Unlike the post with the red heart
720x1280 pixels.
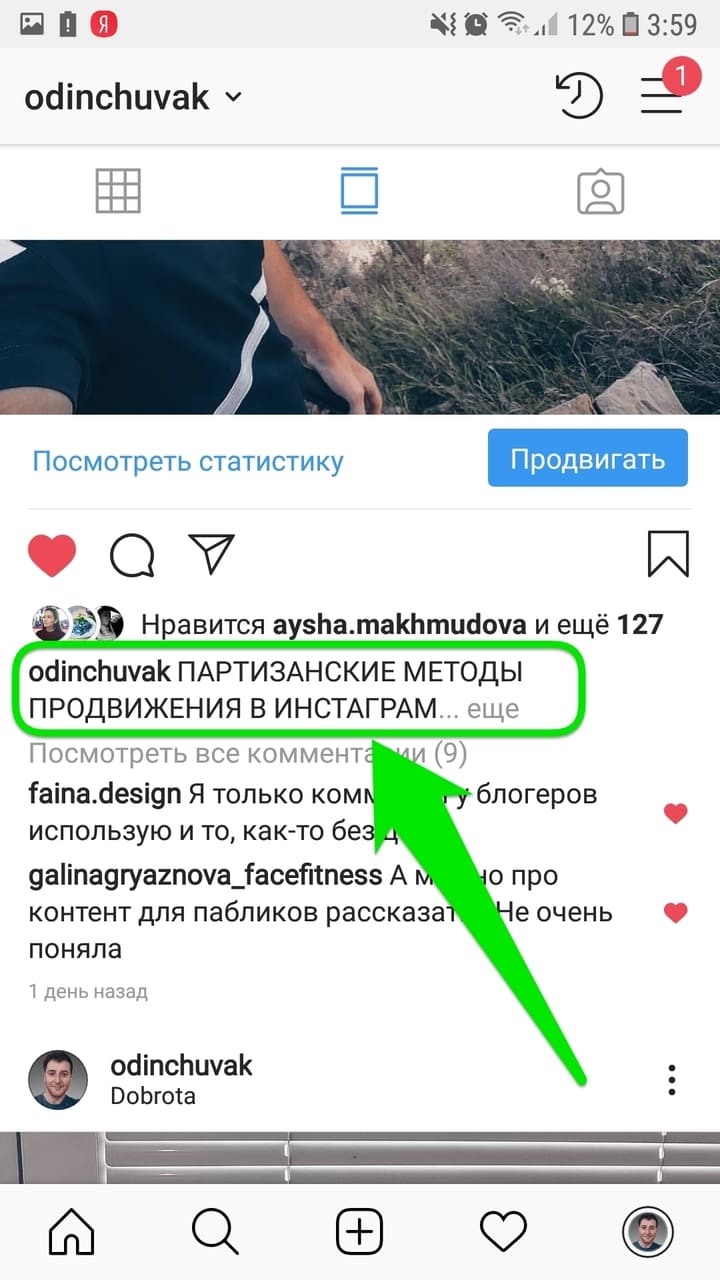click(52, 555)
